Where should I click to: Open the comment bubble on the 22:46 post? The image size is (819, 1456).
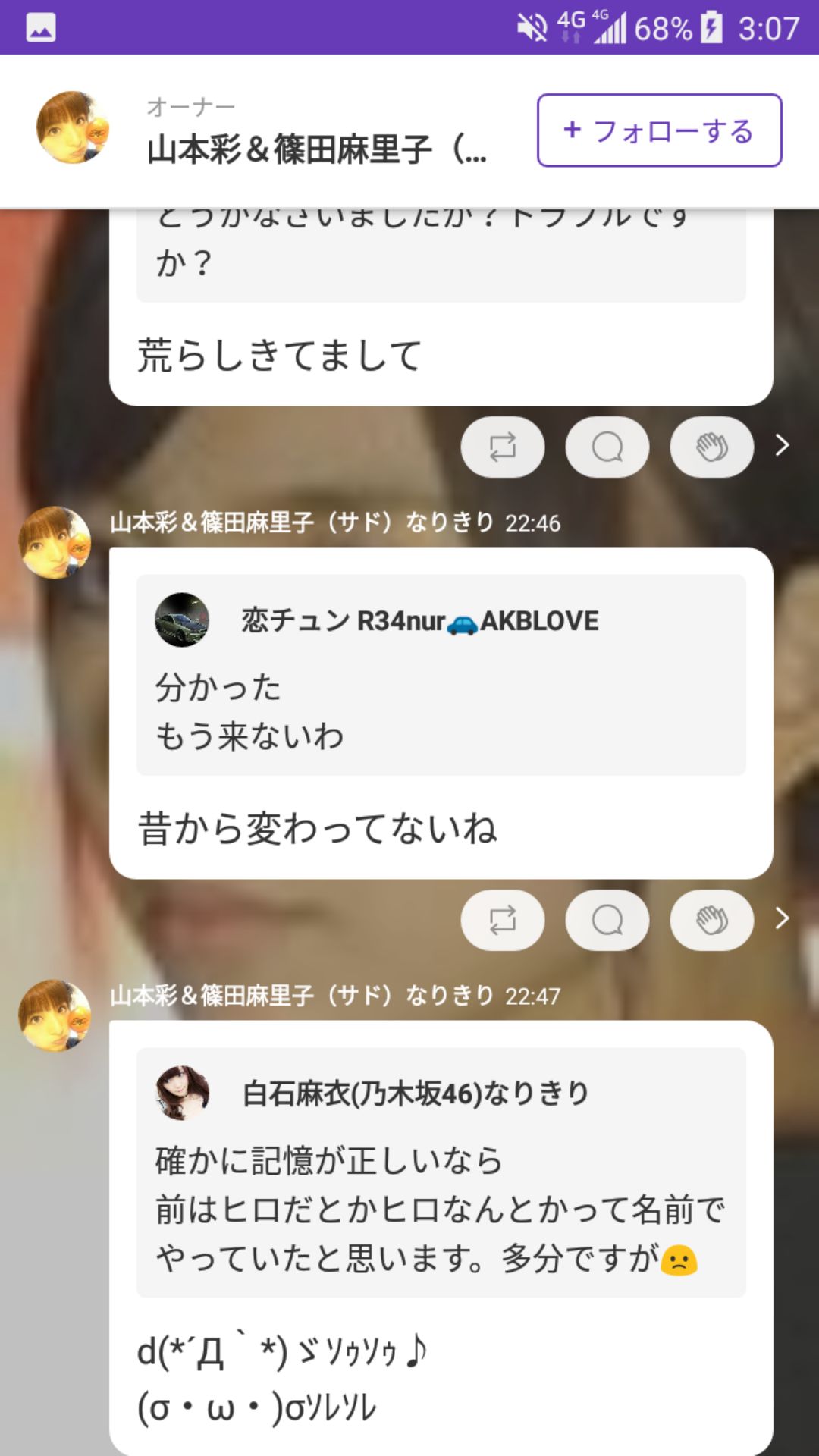607,919
